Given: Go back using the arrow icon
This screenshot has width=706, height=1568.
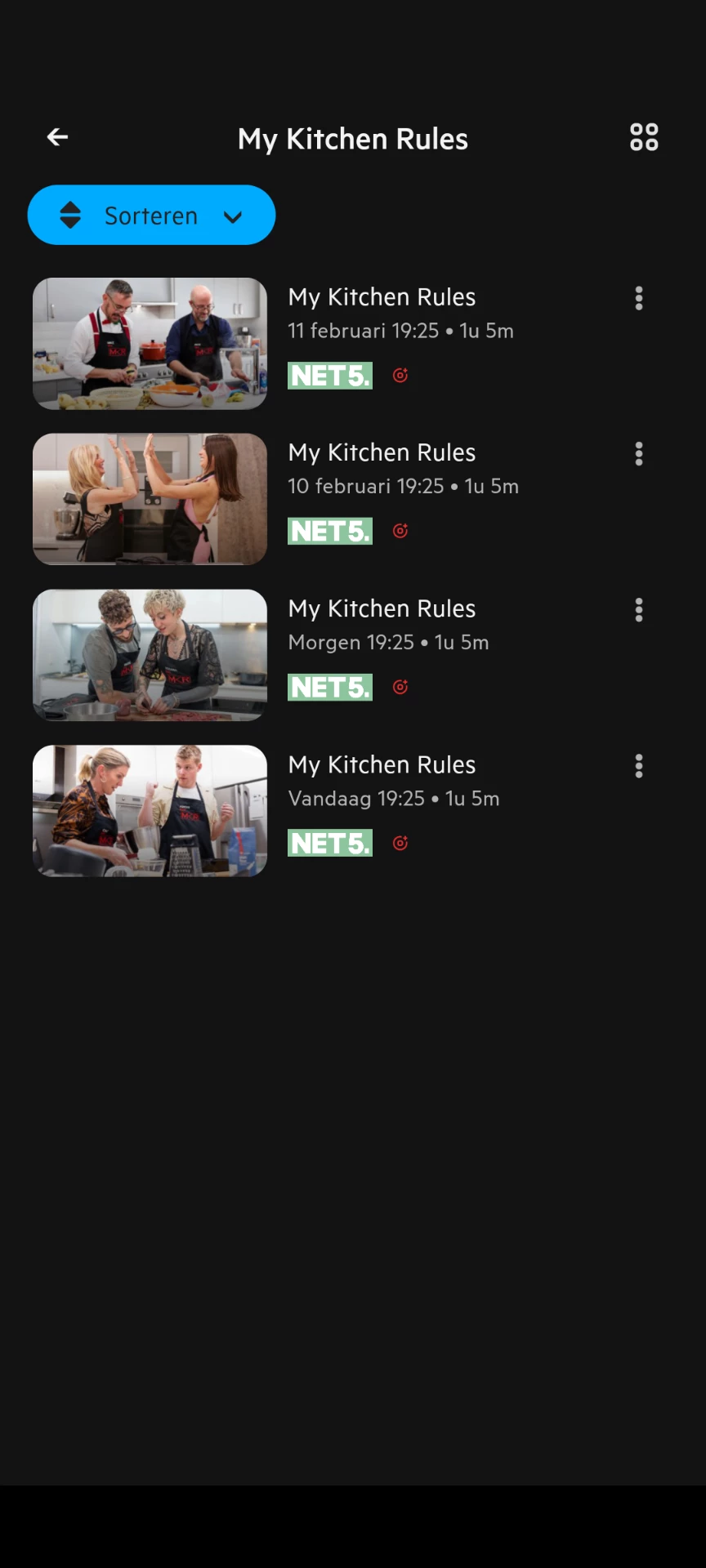Looking at the screenshot, I should point(57,137).
